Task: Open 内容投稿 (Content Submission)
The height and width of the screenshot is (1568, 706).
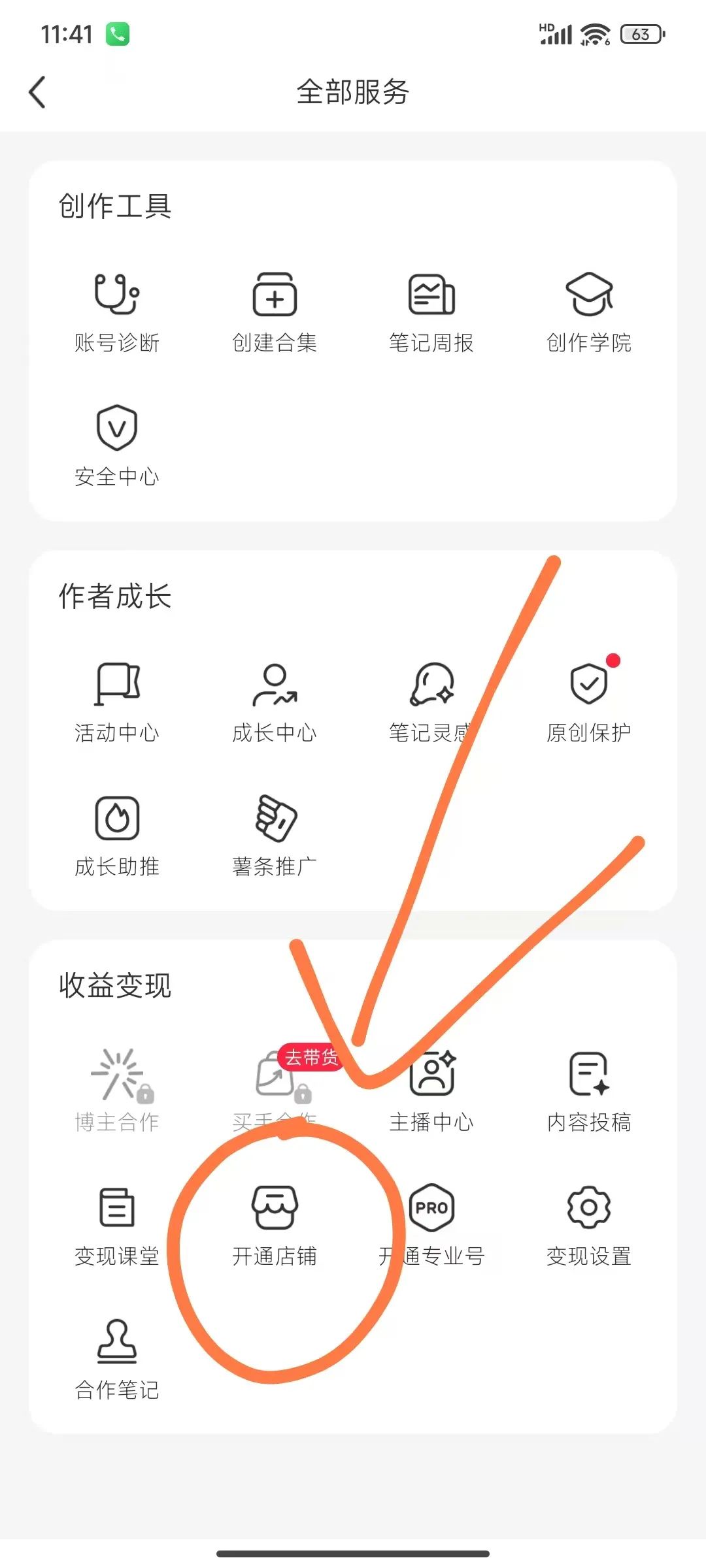Action: pyautogui.click(x=589, y=1091)
